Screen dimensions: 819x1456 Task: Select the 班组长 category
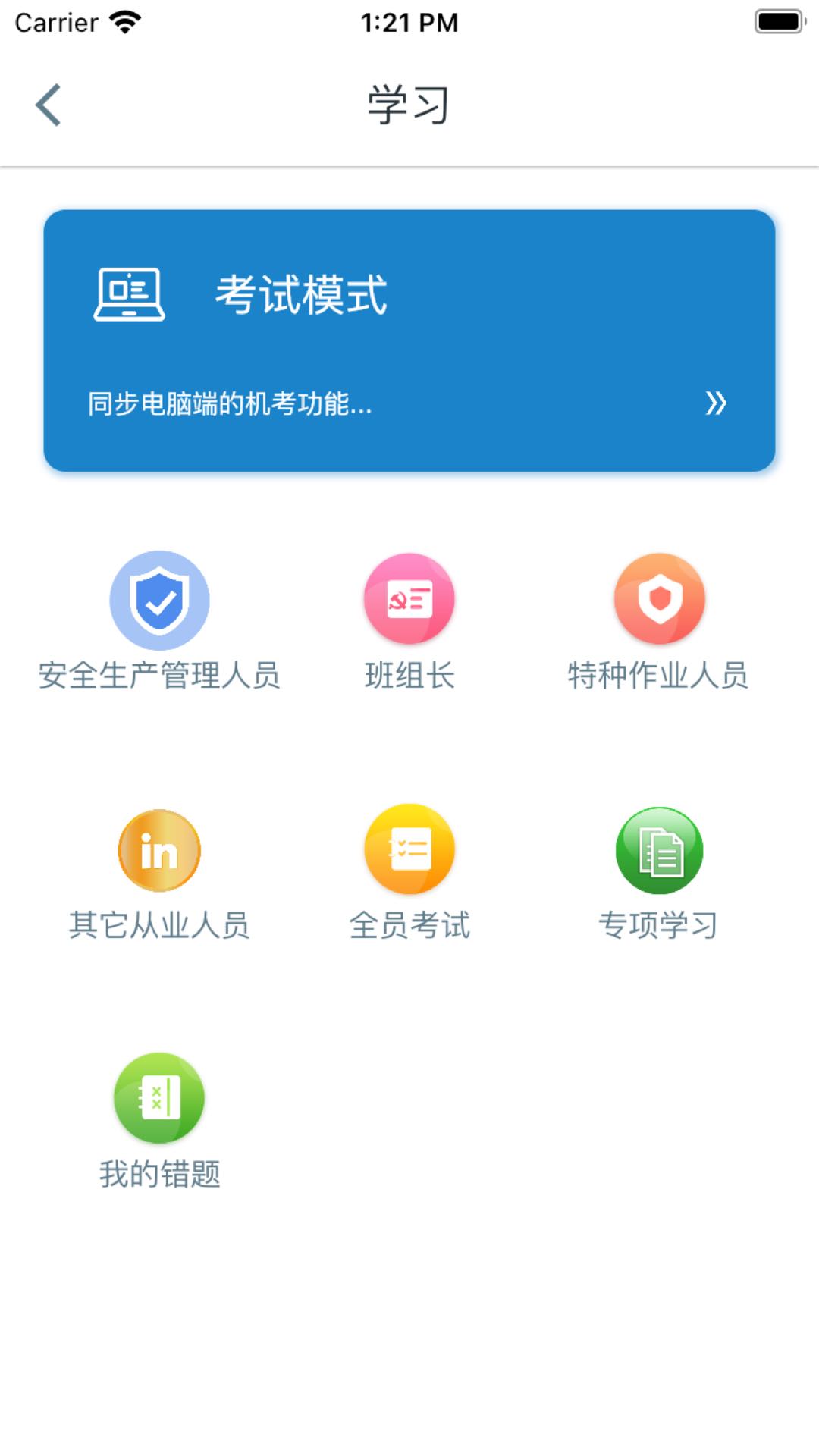click(409, 620)
